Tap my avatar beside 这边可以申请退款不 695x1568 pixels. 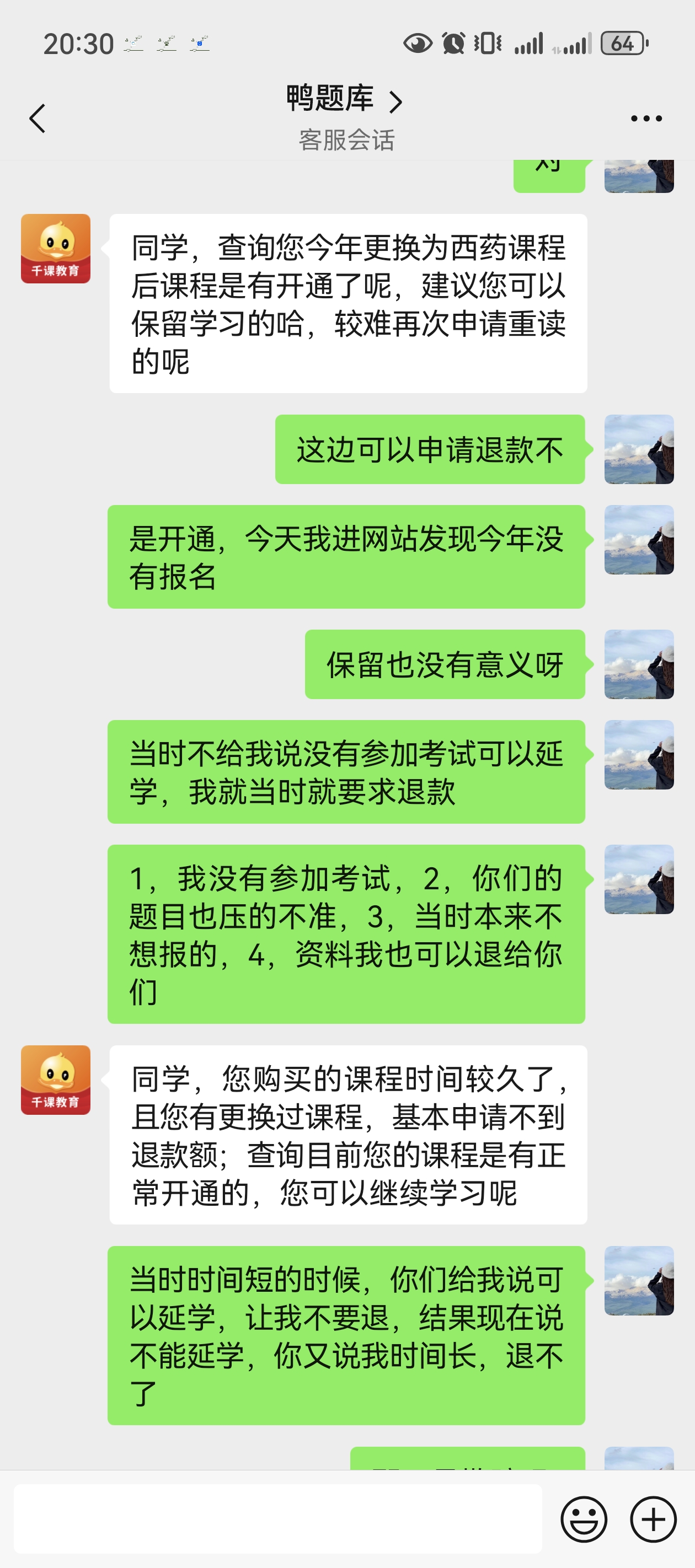click(638, 449)
